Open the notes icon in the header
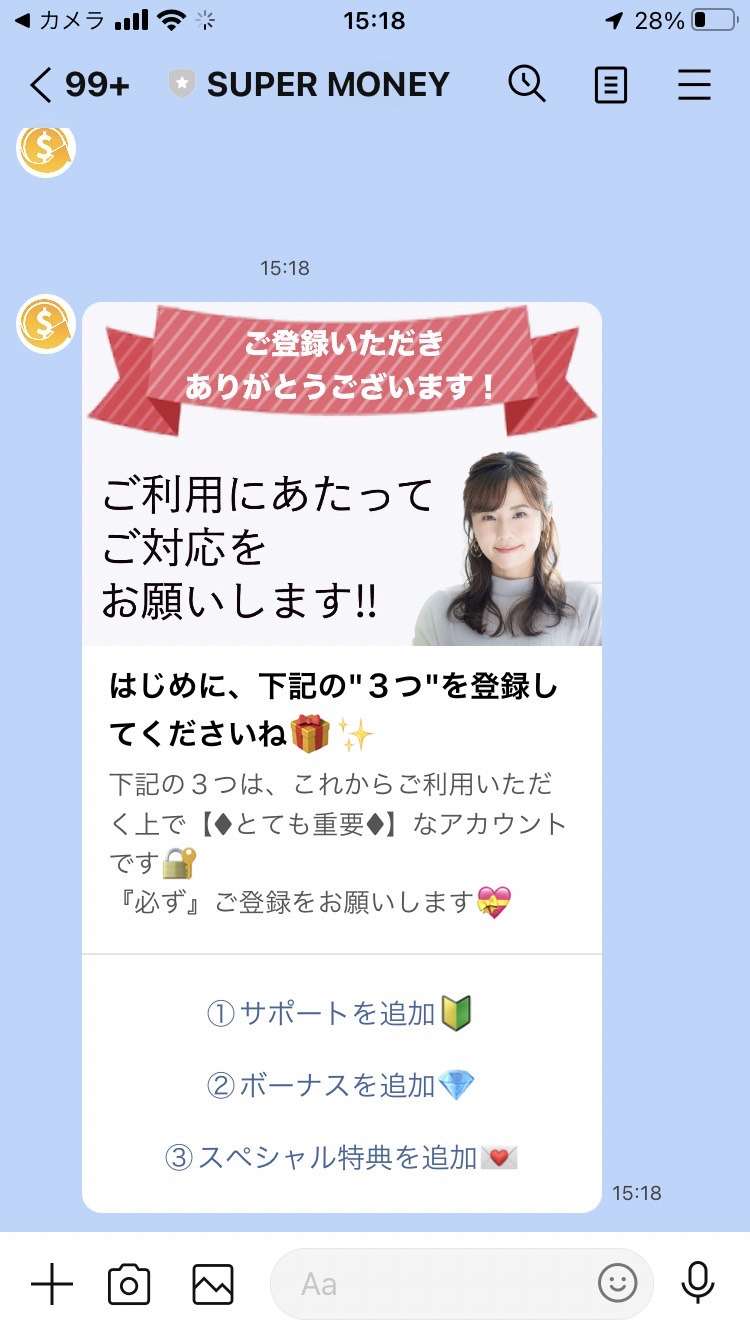 click(x=610, y=86)
